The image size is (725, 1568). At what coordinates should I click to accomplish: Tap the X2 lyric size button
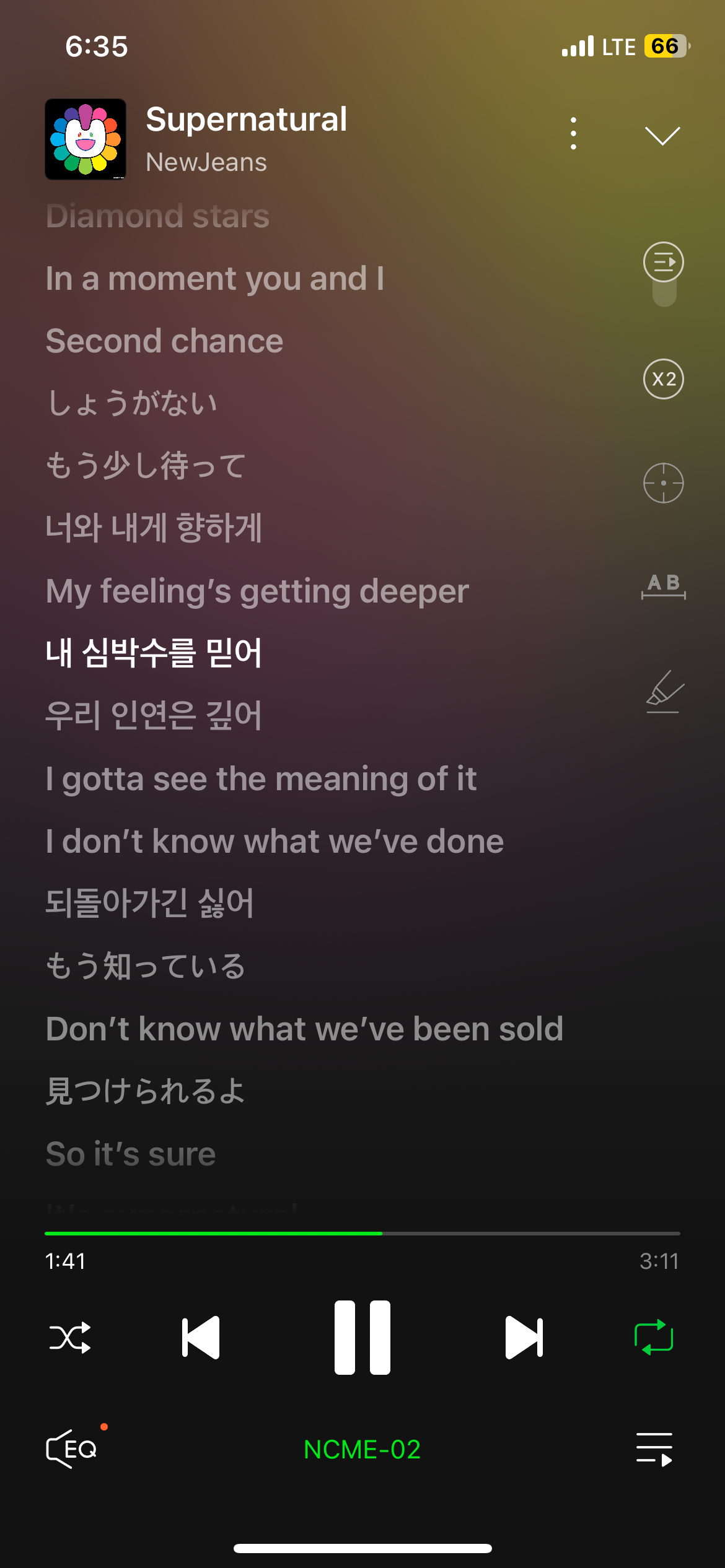click(x=664, y=379)
